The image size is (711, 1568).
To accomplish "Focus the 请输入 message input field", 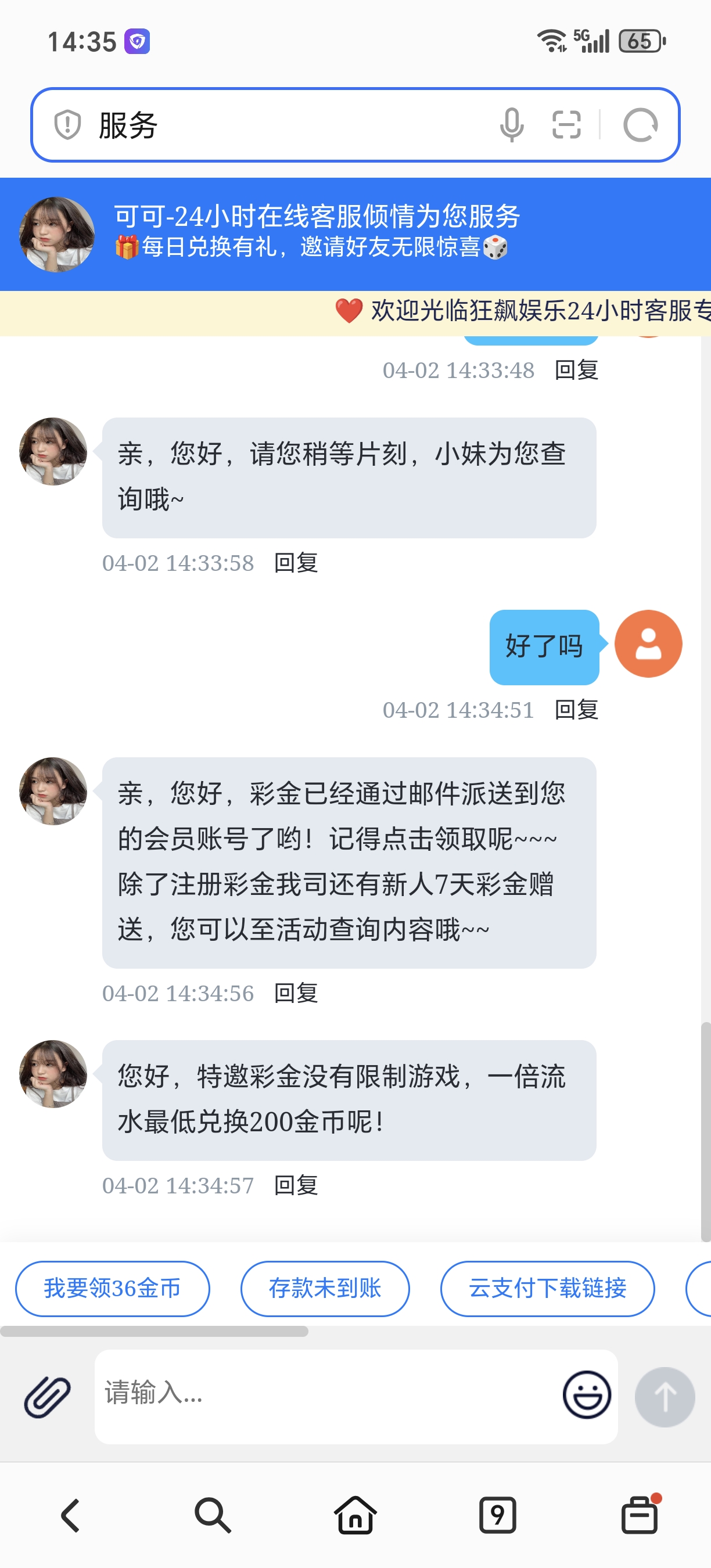I will point(329,1396).
